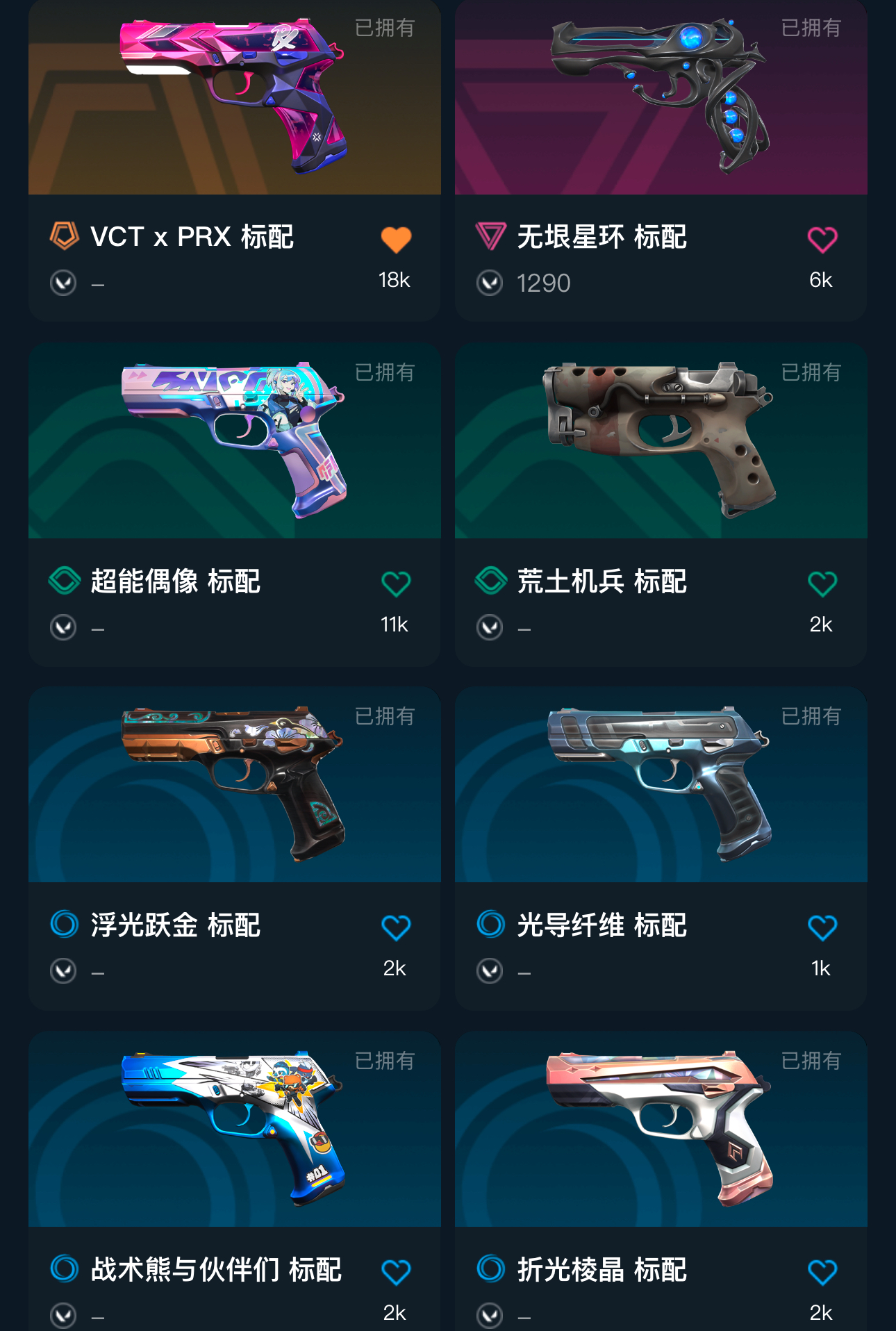Like the 光导纤维 标配 skin
This screenshot has height=1331, width=896.
(822, 927)
